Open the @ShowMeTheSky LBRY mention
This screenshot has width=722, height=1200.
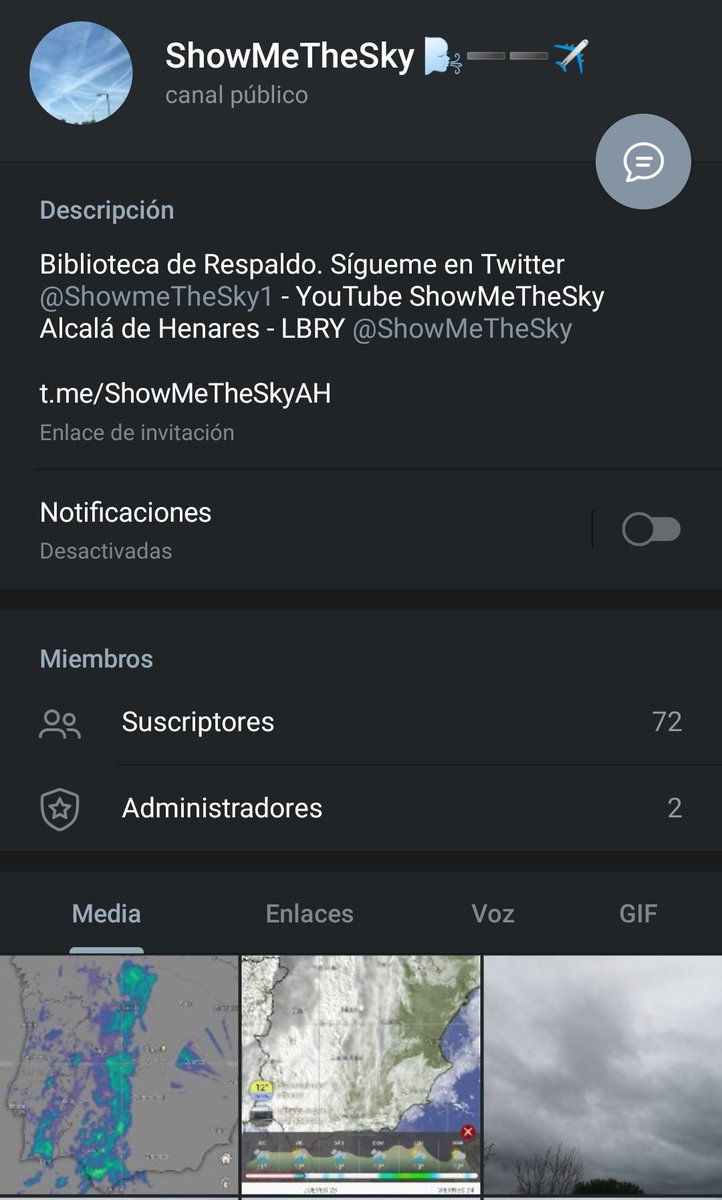(x=462, y=330)
